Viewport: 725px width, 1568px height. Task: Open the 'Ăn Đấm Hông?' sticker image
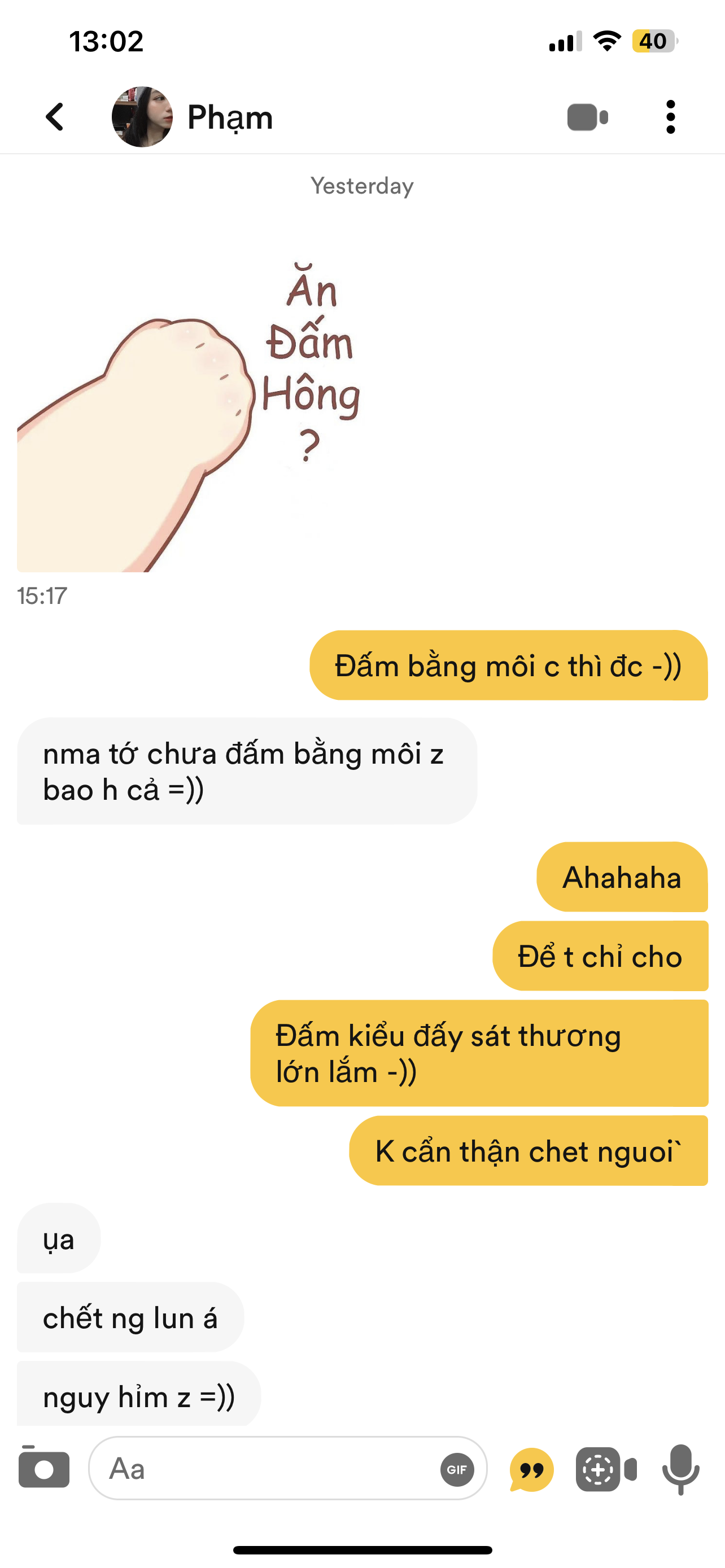click(x=189, y=414)
